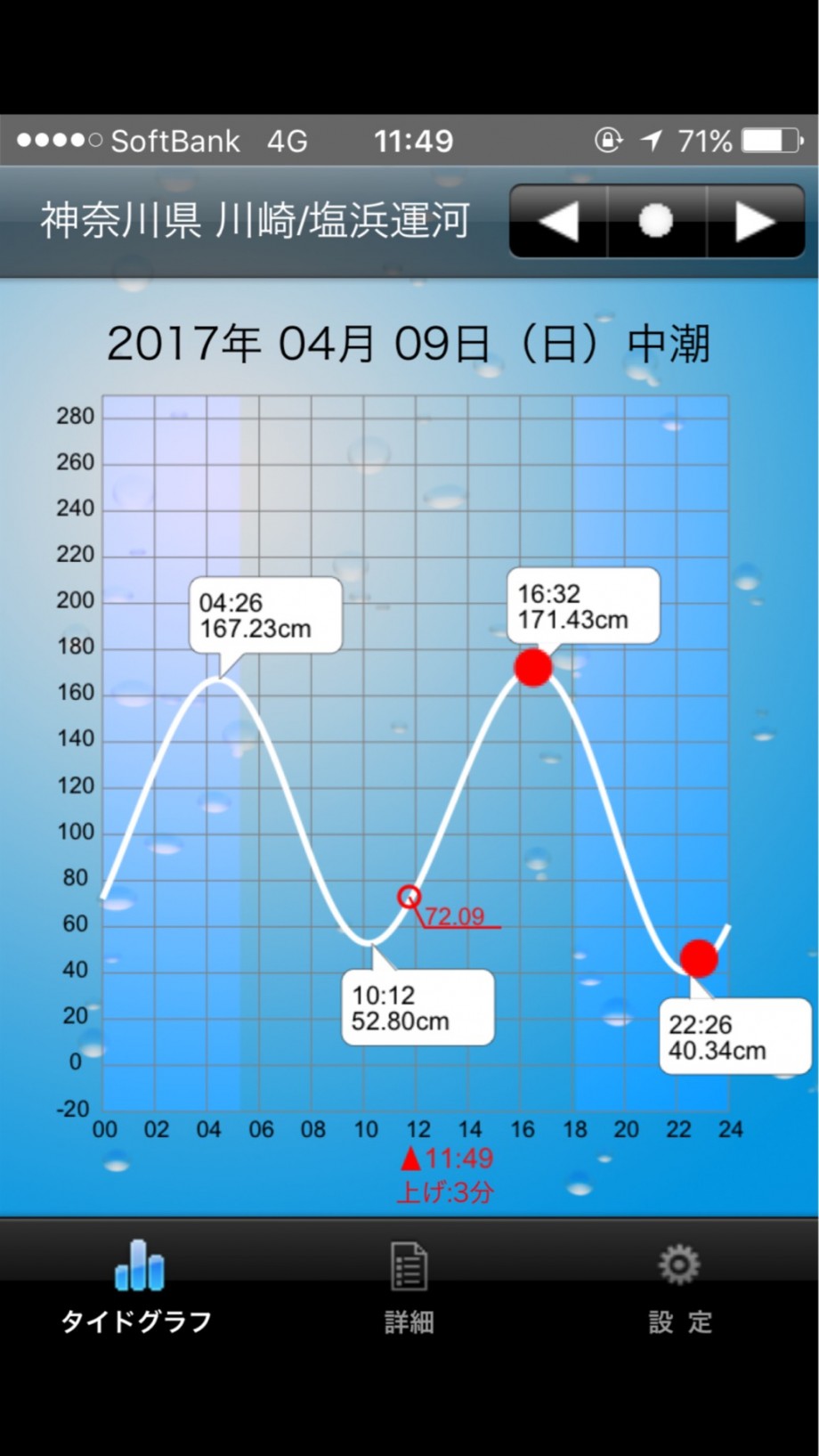Advance to the next day's tide
The image size is (819, 1456).
click(756, 221)
